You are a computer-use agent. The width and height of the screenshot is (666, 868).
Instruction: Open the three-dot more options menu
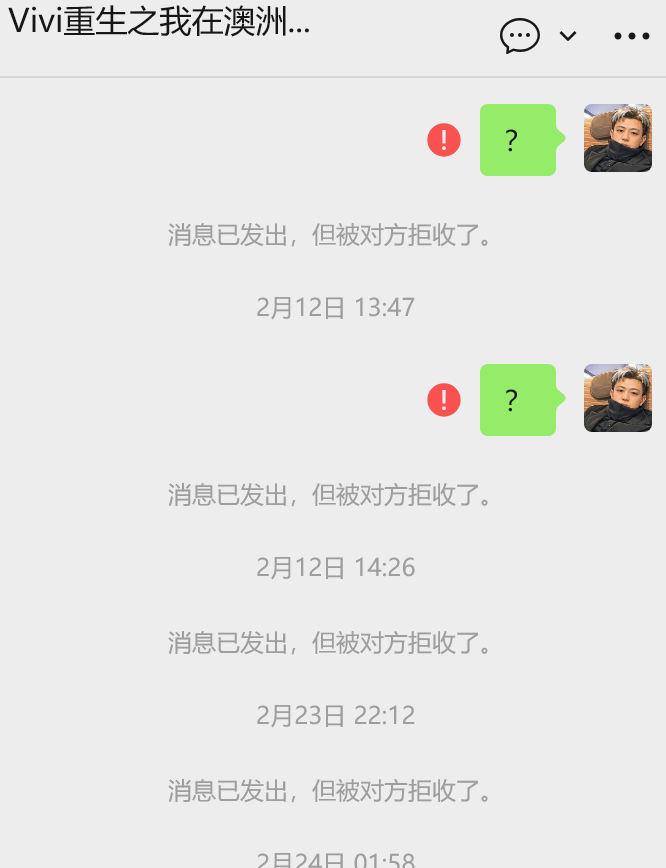(631, 37)
